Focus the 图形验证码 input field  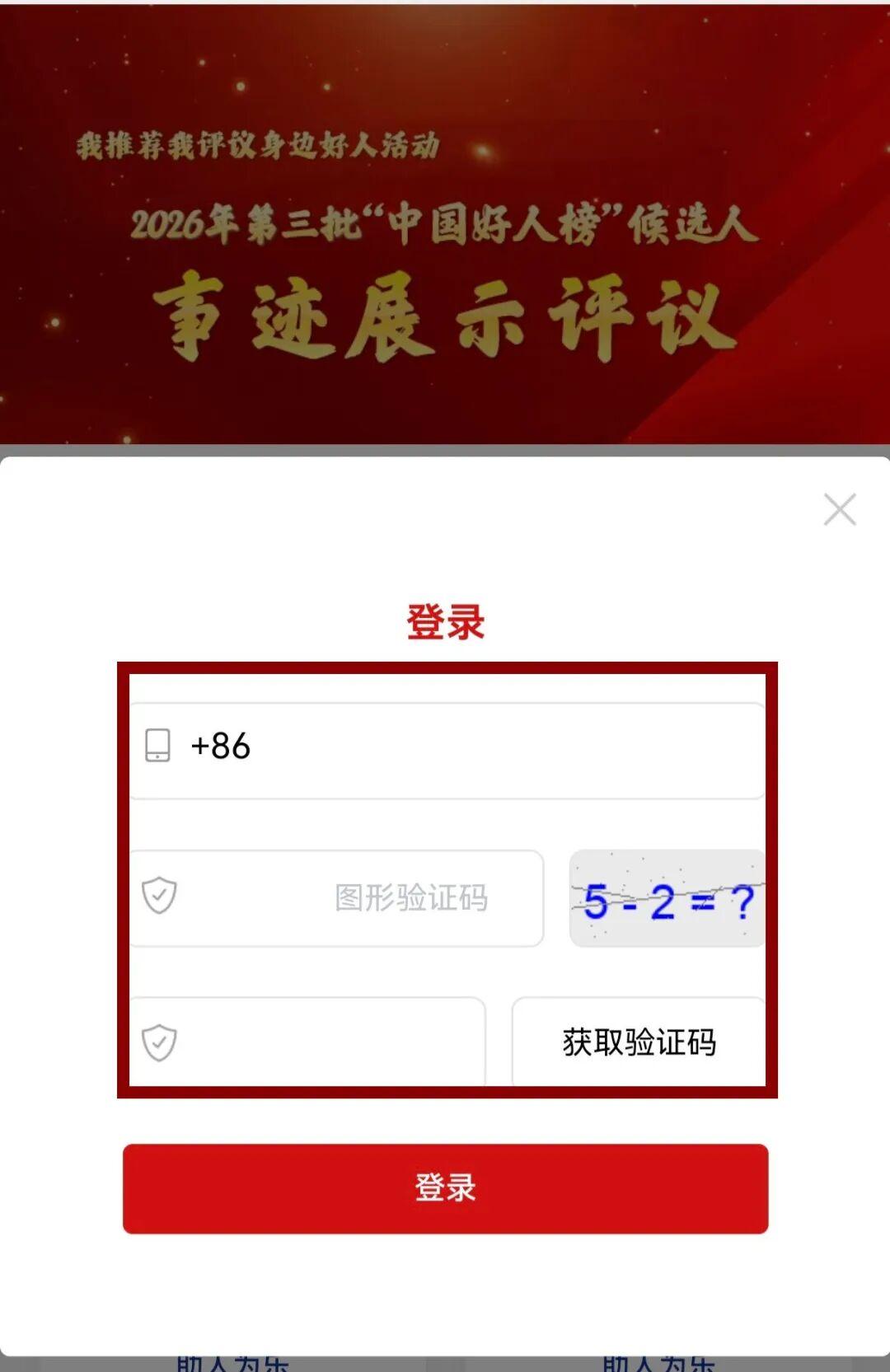336,898
